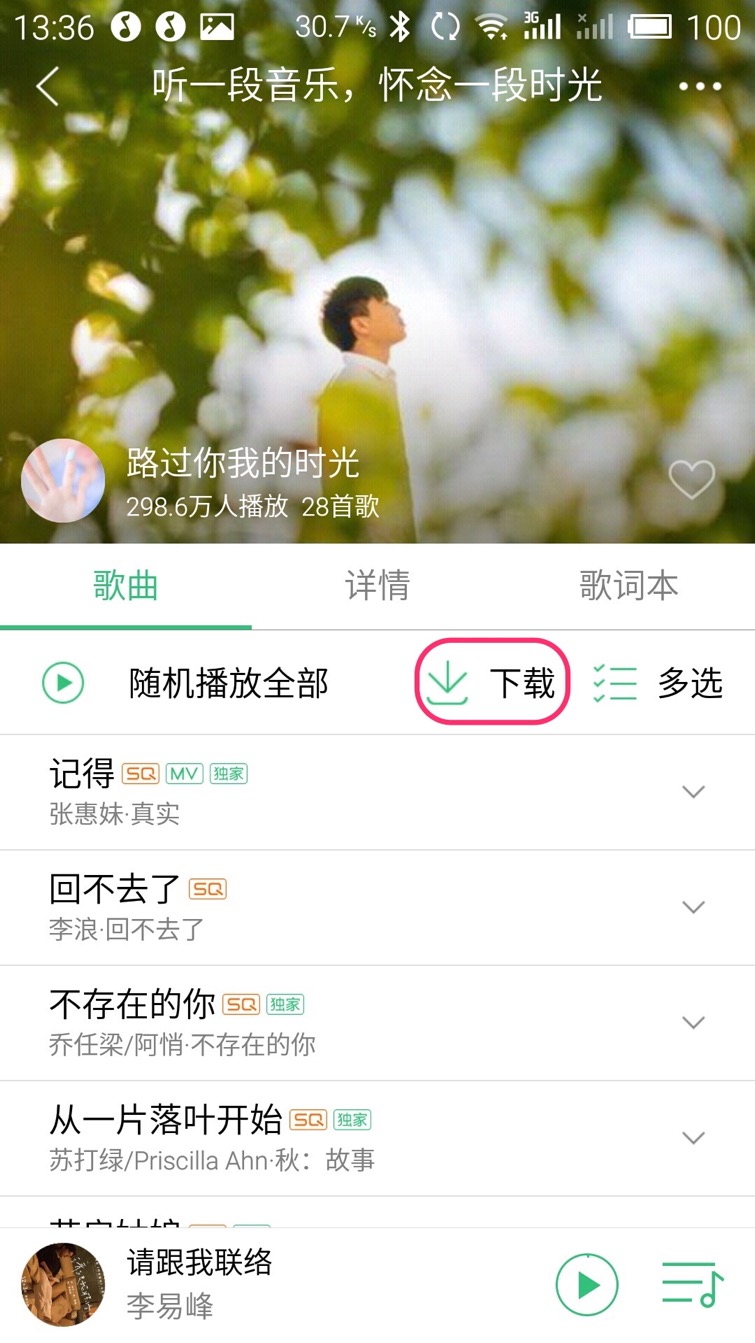
Task: Start 随机播放全部 shuffle playback
Action: coord(185,684)
